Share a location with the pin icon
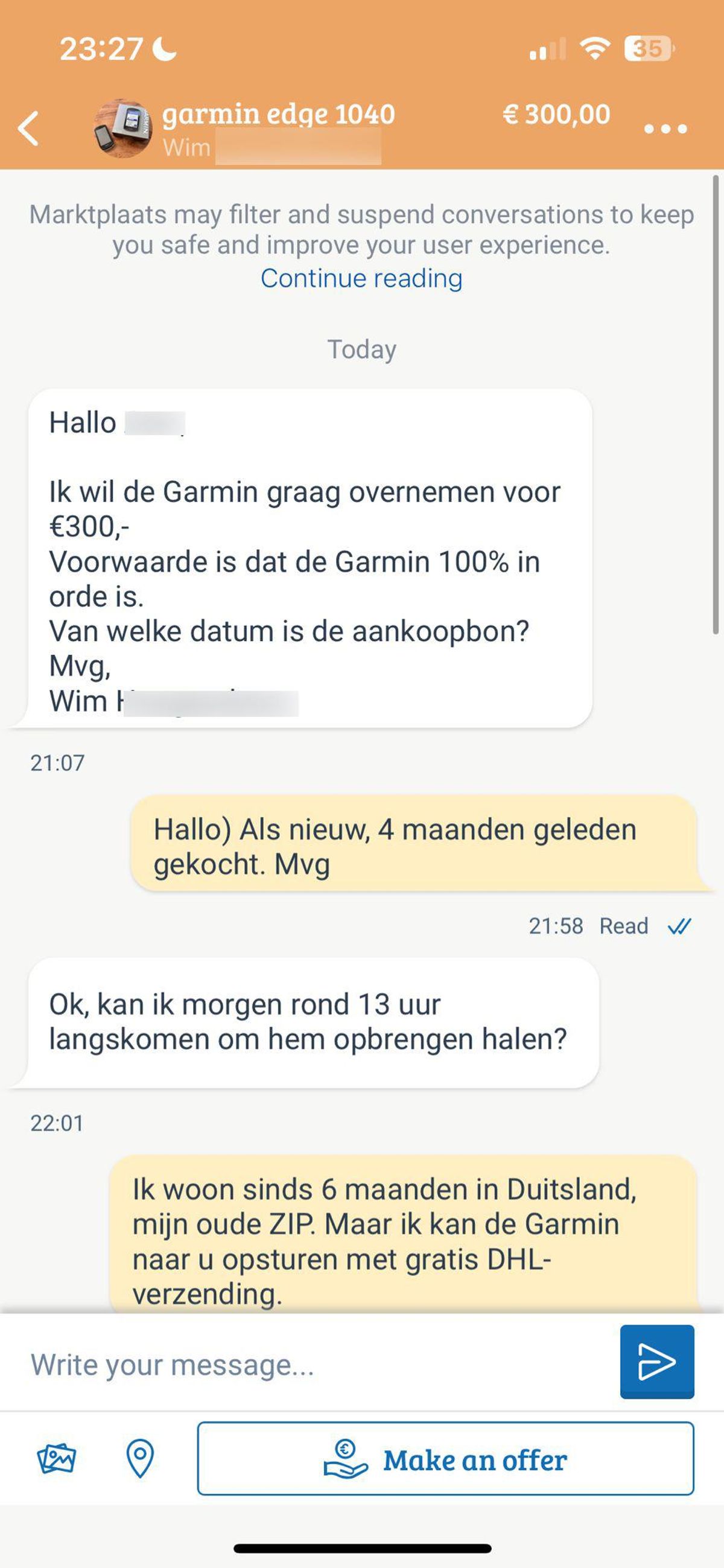The image size is (724, 1568). click(140, 1458)
